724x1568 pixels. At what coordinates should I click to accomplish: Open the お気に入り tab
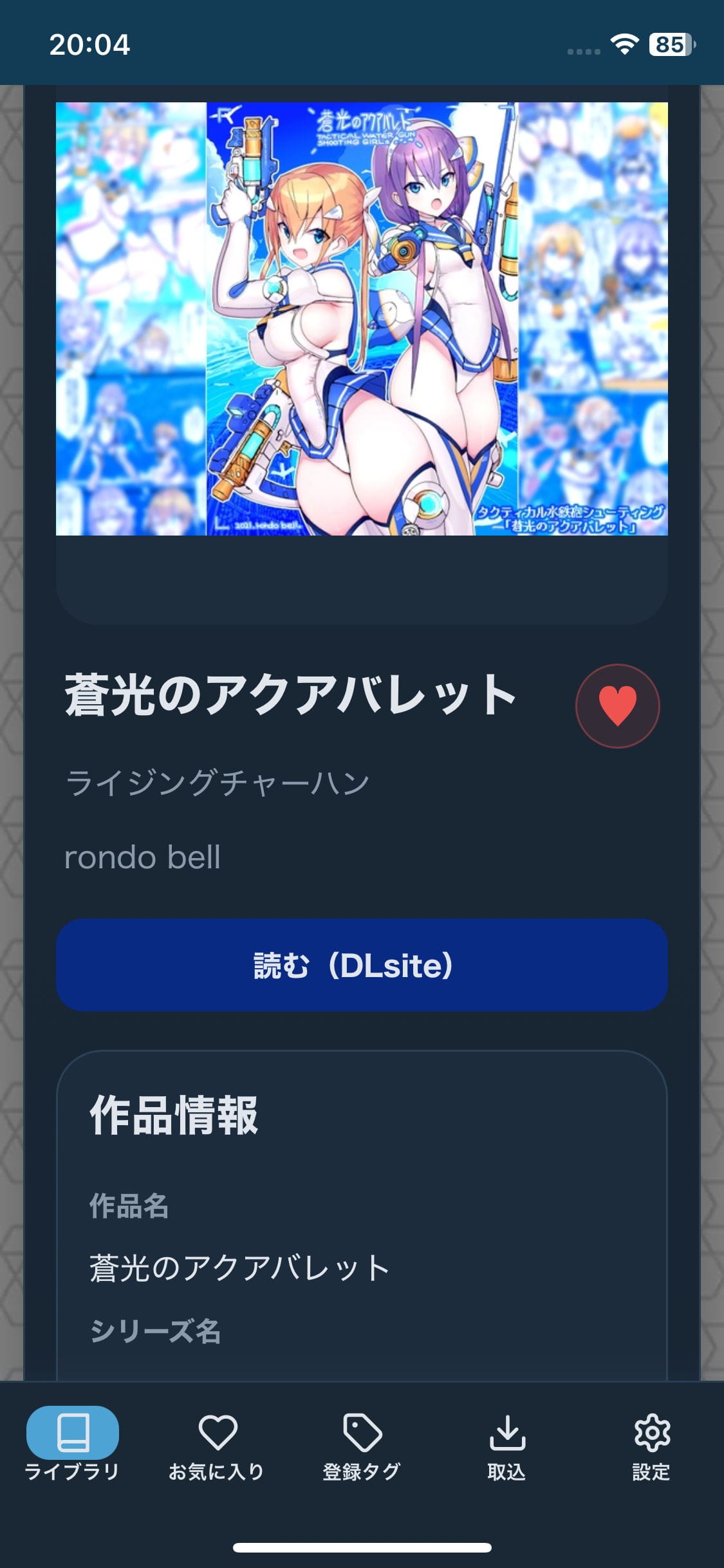(217, 1444)
